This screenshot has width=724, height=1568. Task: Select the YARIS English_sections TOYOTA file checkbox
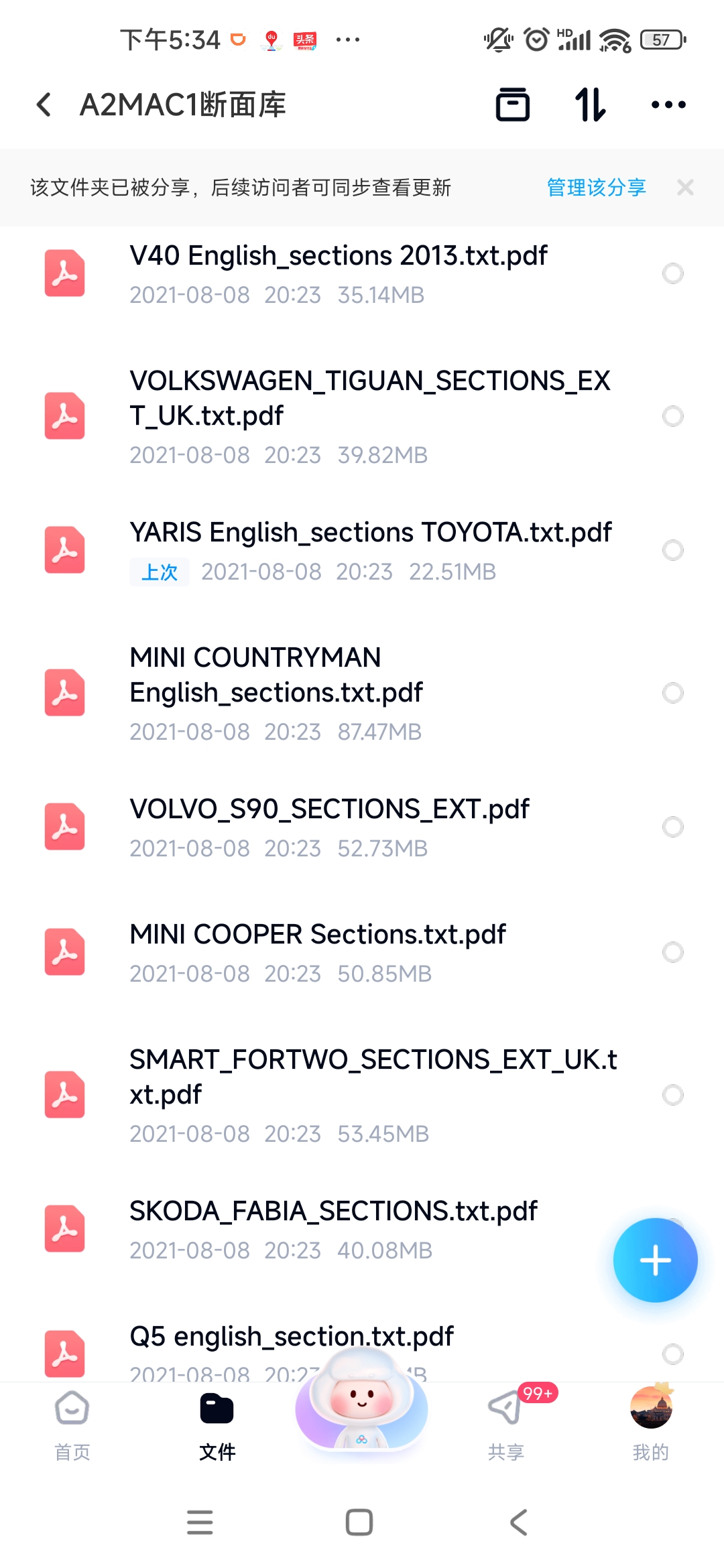[x=672, y=550]
